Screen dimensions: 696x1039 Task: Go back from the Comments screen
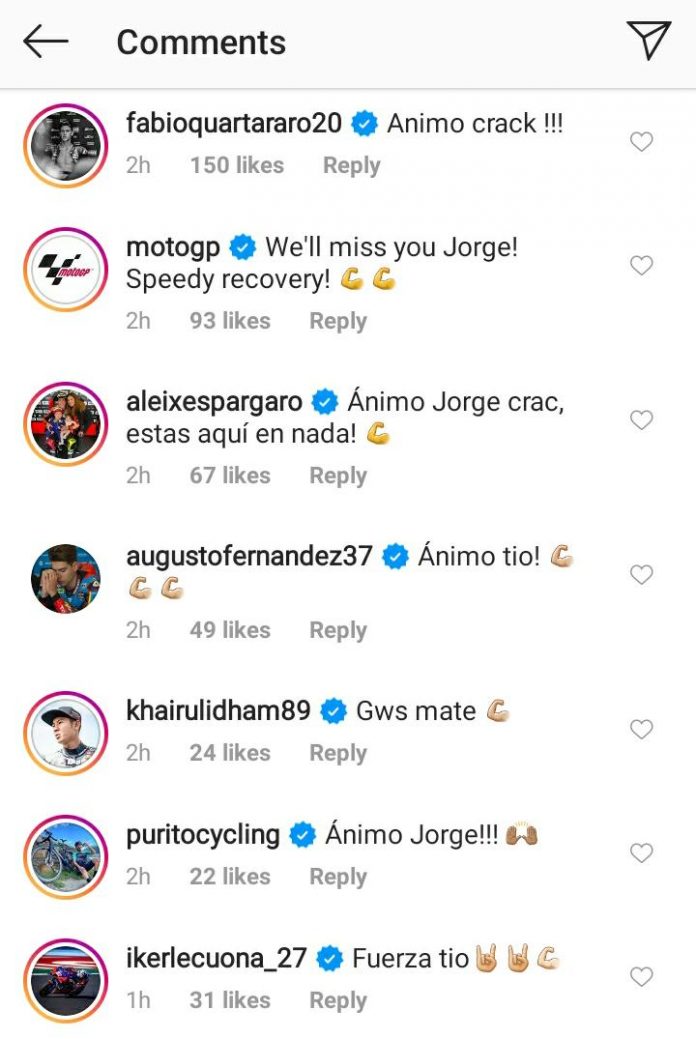[x=45, y=42]
